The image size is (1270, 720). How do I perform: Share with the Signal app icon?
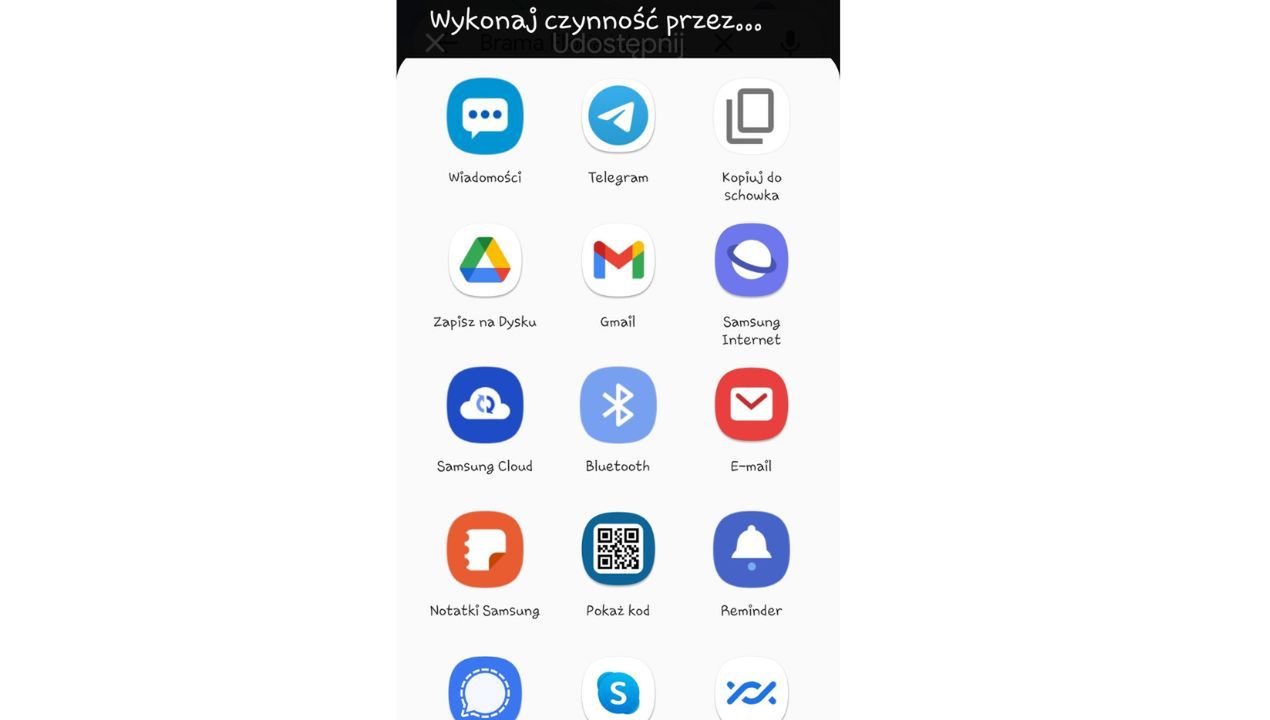pos(485,690)
